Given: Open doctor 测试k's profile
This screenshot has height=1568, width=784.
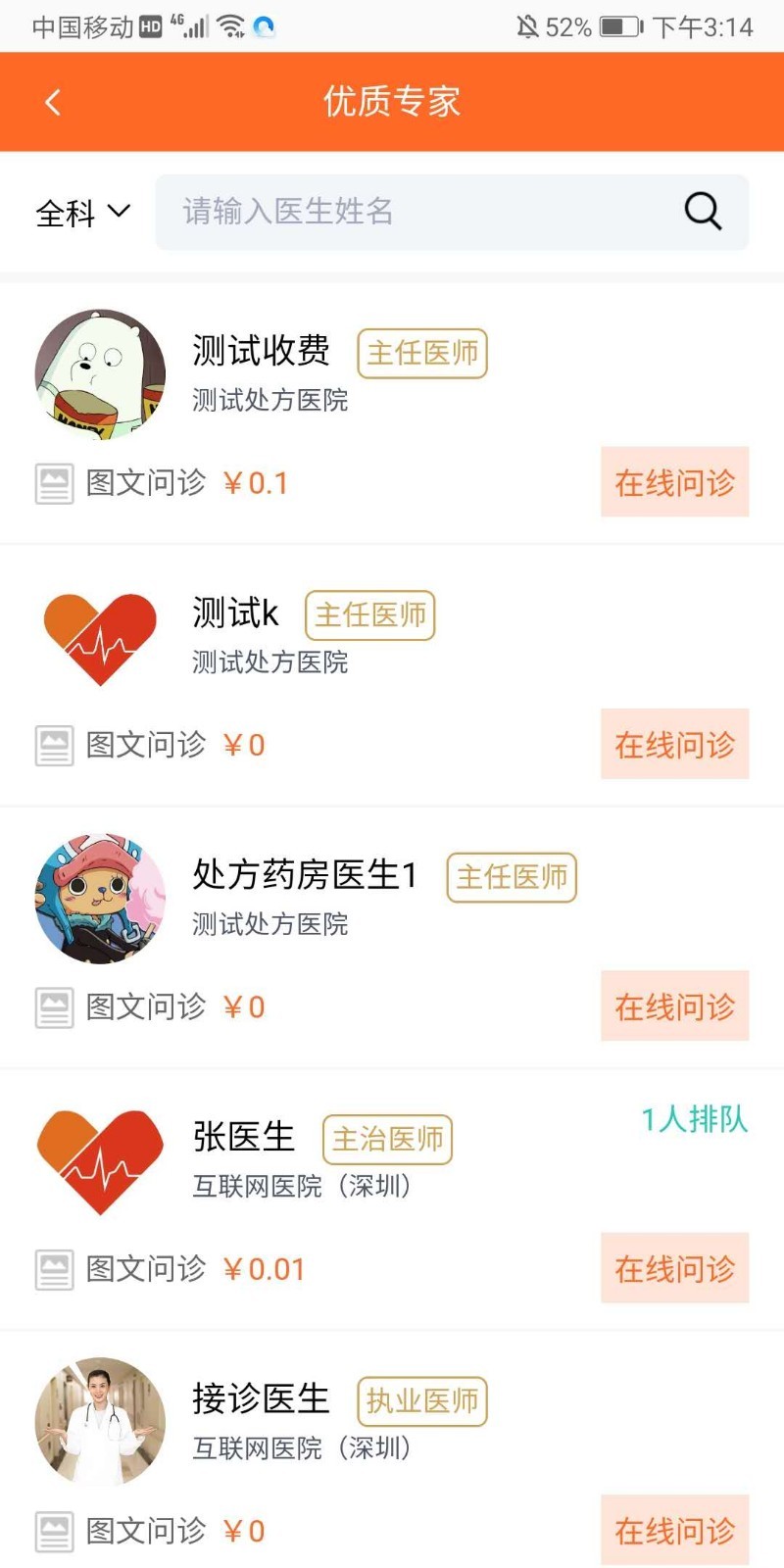Looking at the screenshot, I should tap(235, 614).
